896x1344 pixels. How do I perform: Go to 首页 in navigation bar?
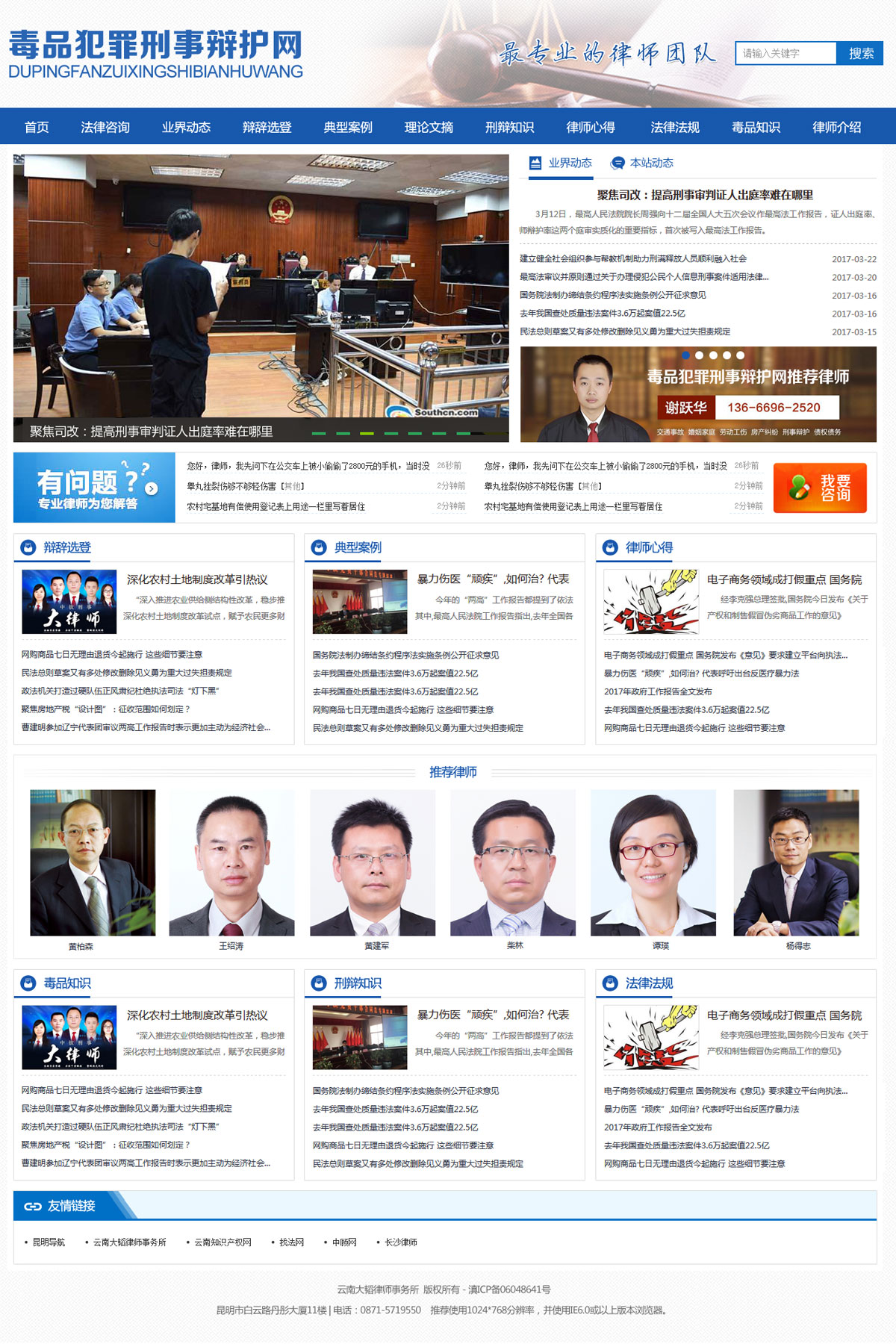pos(37,127)
